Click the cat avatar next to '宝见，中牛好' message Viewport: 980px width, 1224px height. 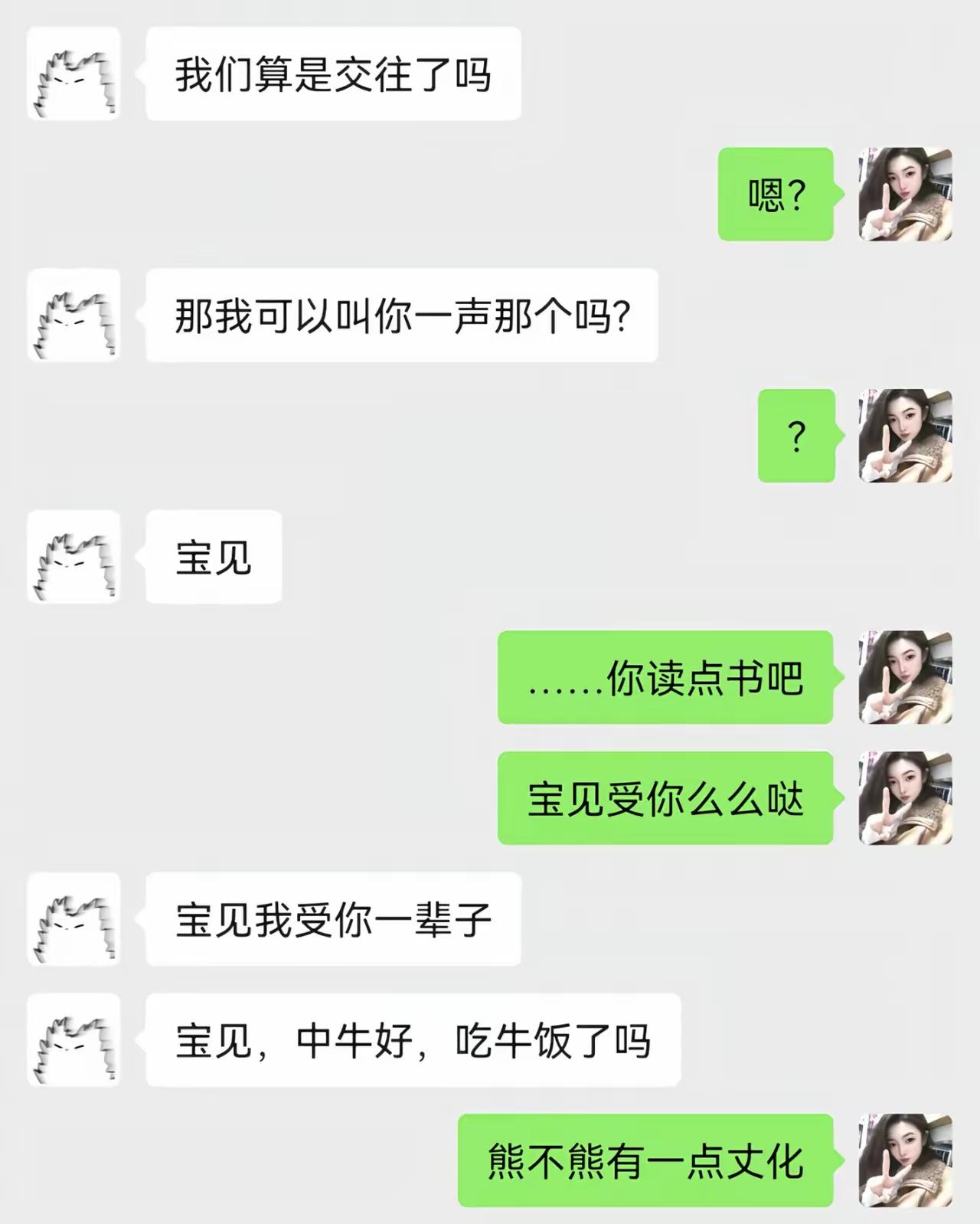pos(74,1038)
